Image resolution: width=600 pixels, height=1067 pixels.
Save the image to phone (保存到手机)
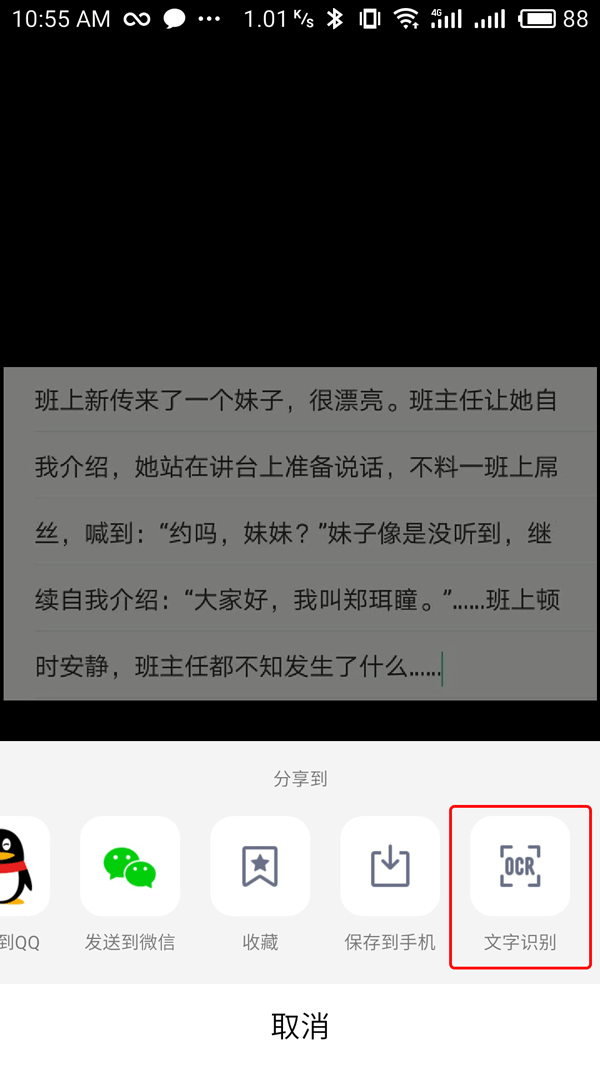pos(390,866)
